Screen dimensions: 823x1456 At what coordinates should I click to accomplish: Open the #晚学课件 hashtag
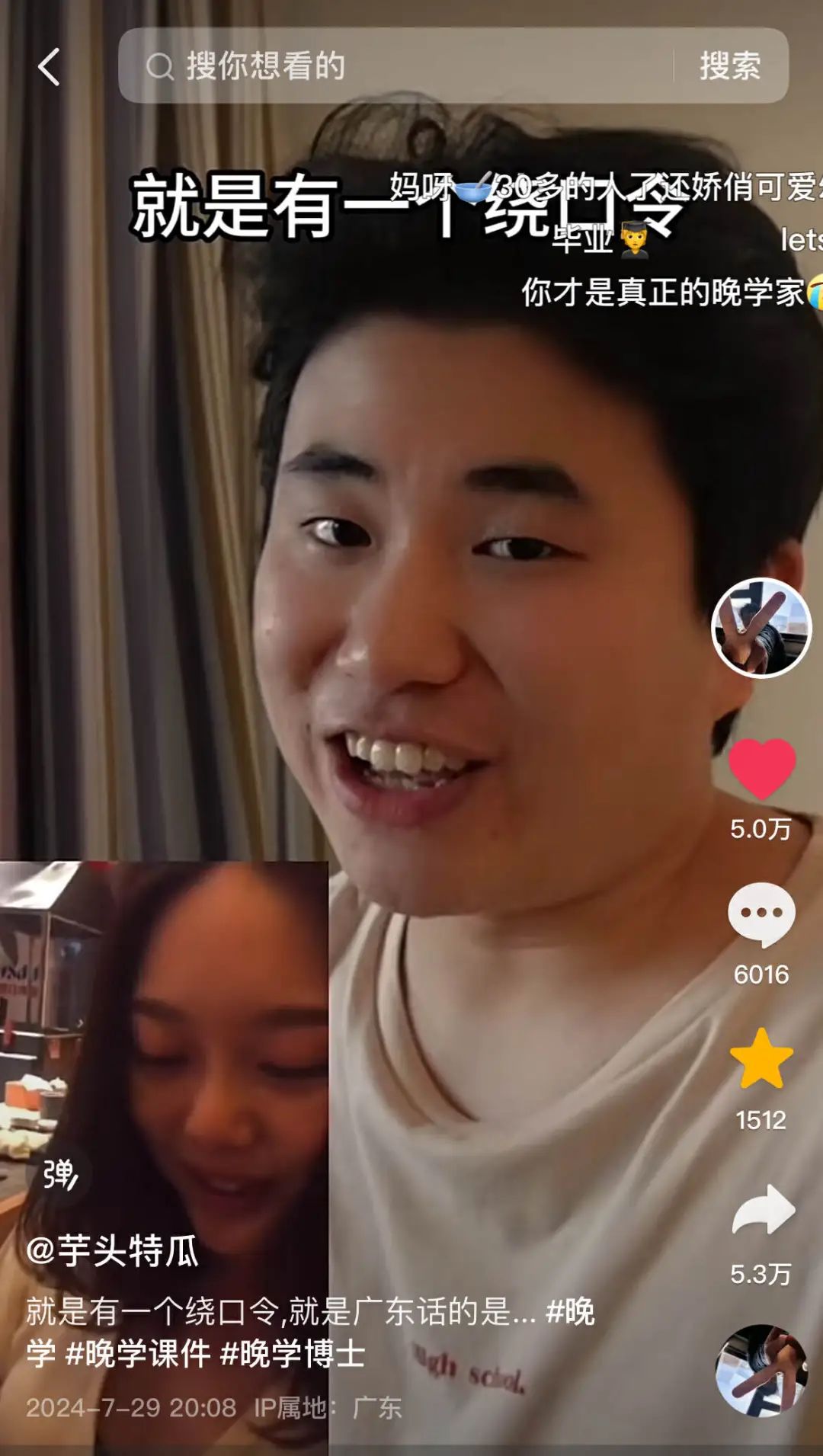[x=138, y=1354]
